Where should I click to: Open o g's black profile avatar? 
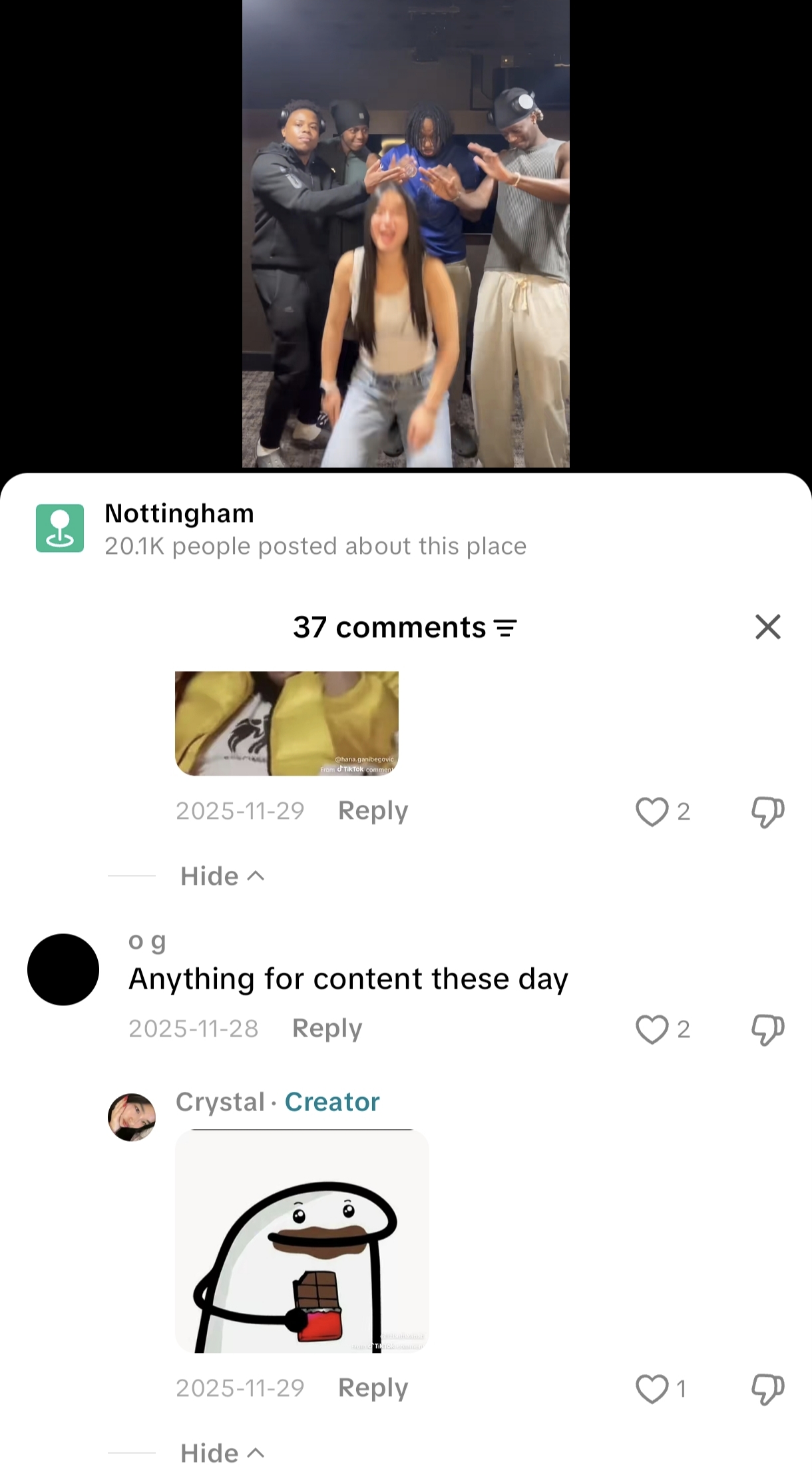click(63, 969)
